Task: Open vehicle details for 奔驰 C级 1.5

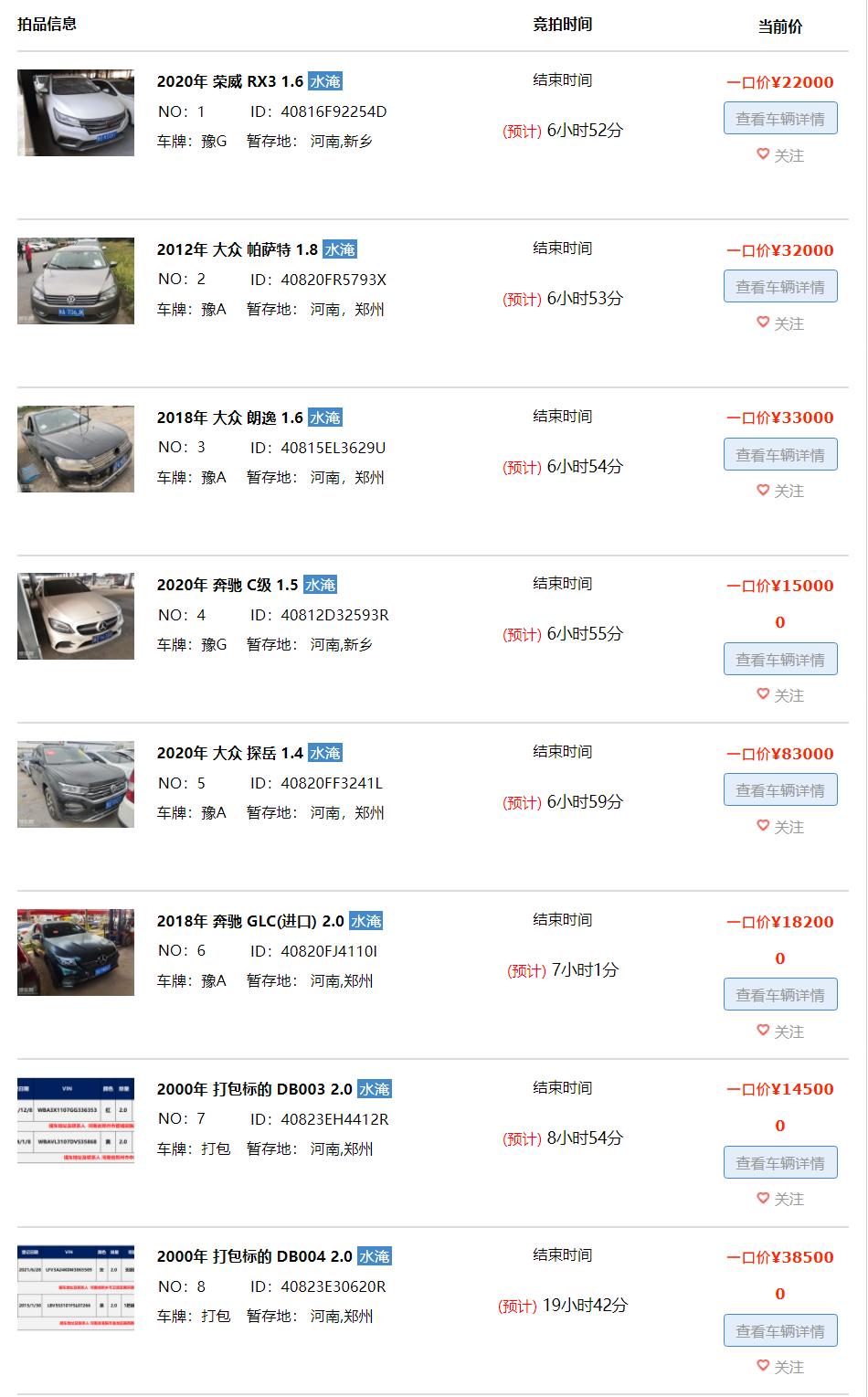Action: [x=780, y=660]
